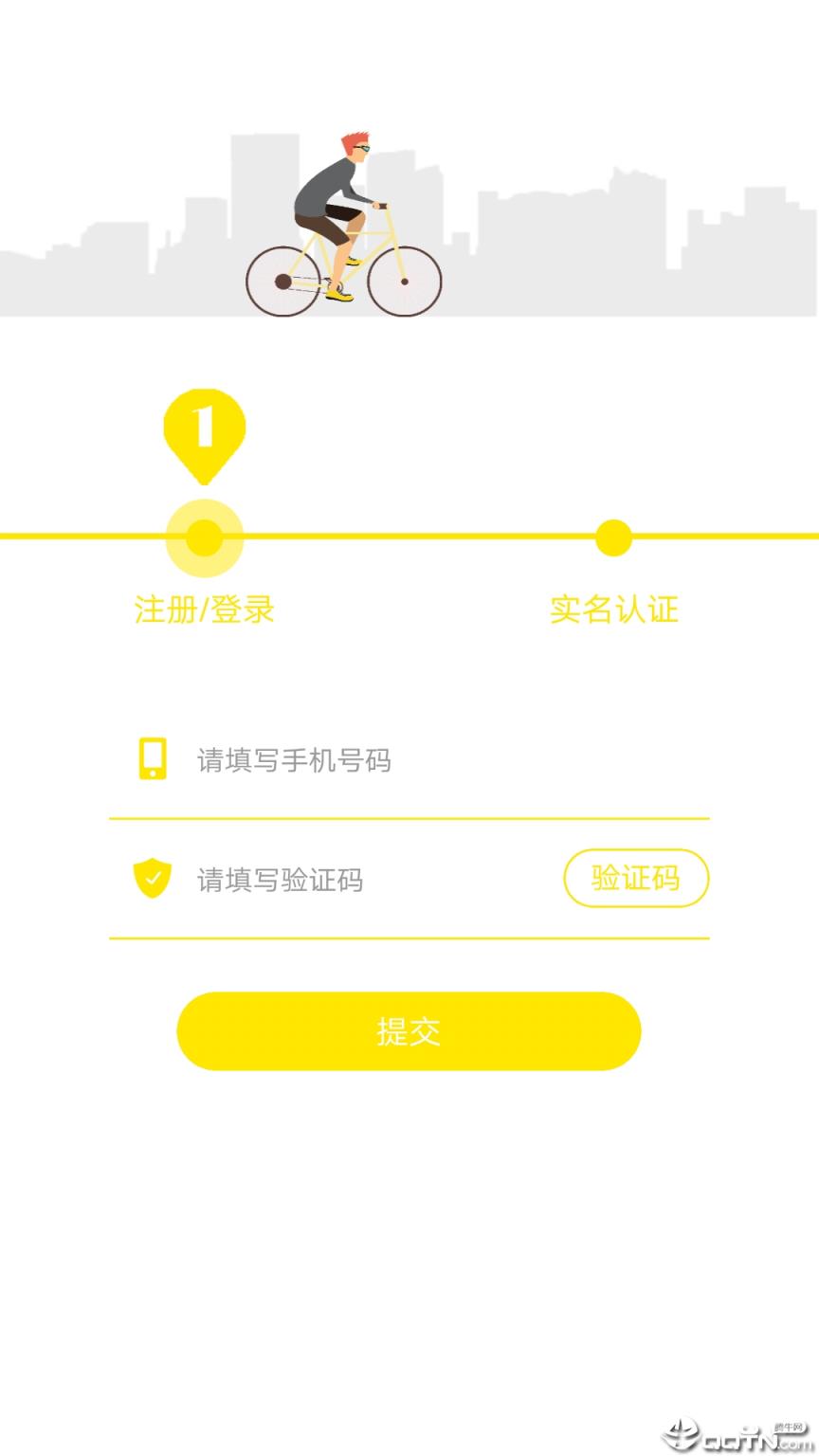Select the 实名认证 step indicator dot

[613, 537]
